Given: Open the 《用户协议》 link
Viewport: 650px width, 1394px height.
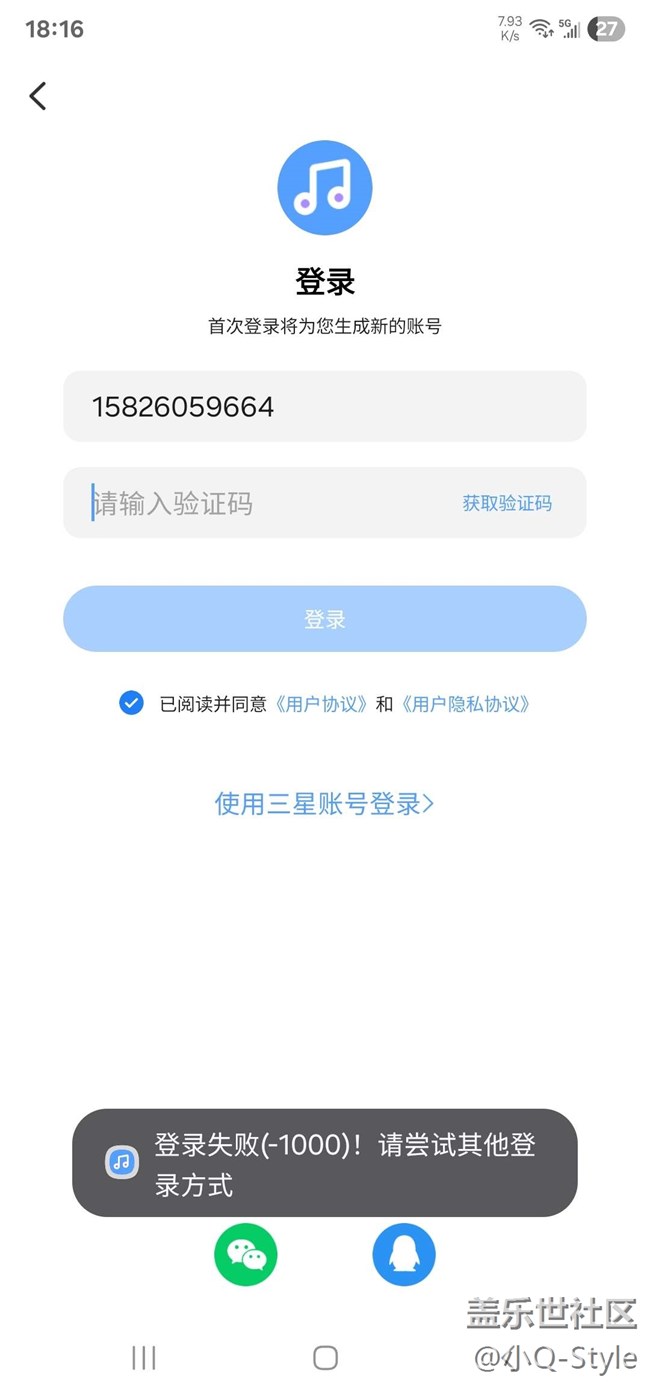Looking at the screenshot, I should pos(322,704).
